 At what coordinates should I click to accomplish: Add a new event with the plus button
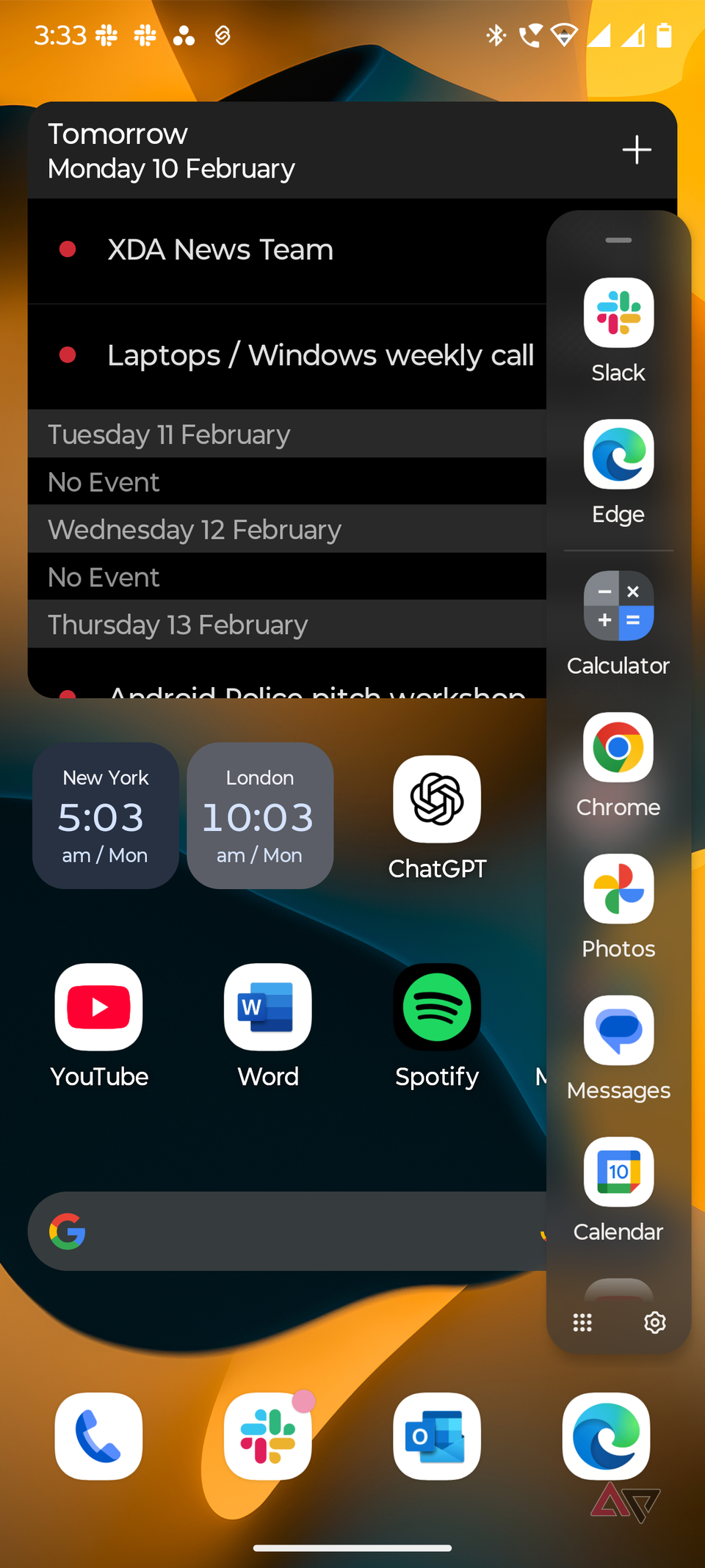(636, 150)
